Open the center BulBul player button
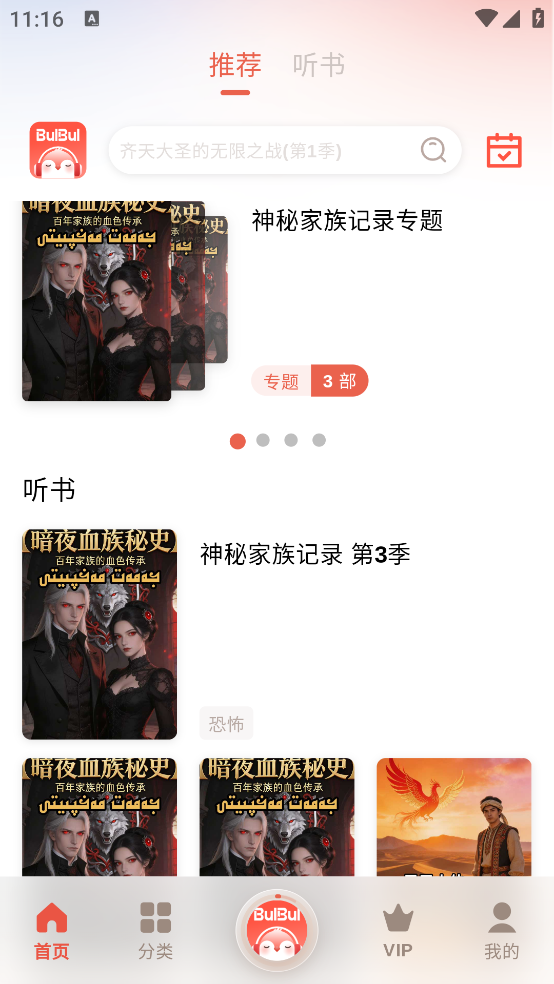This screenshot has height=984, width=554. point(277,931)
